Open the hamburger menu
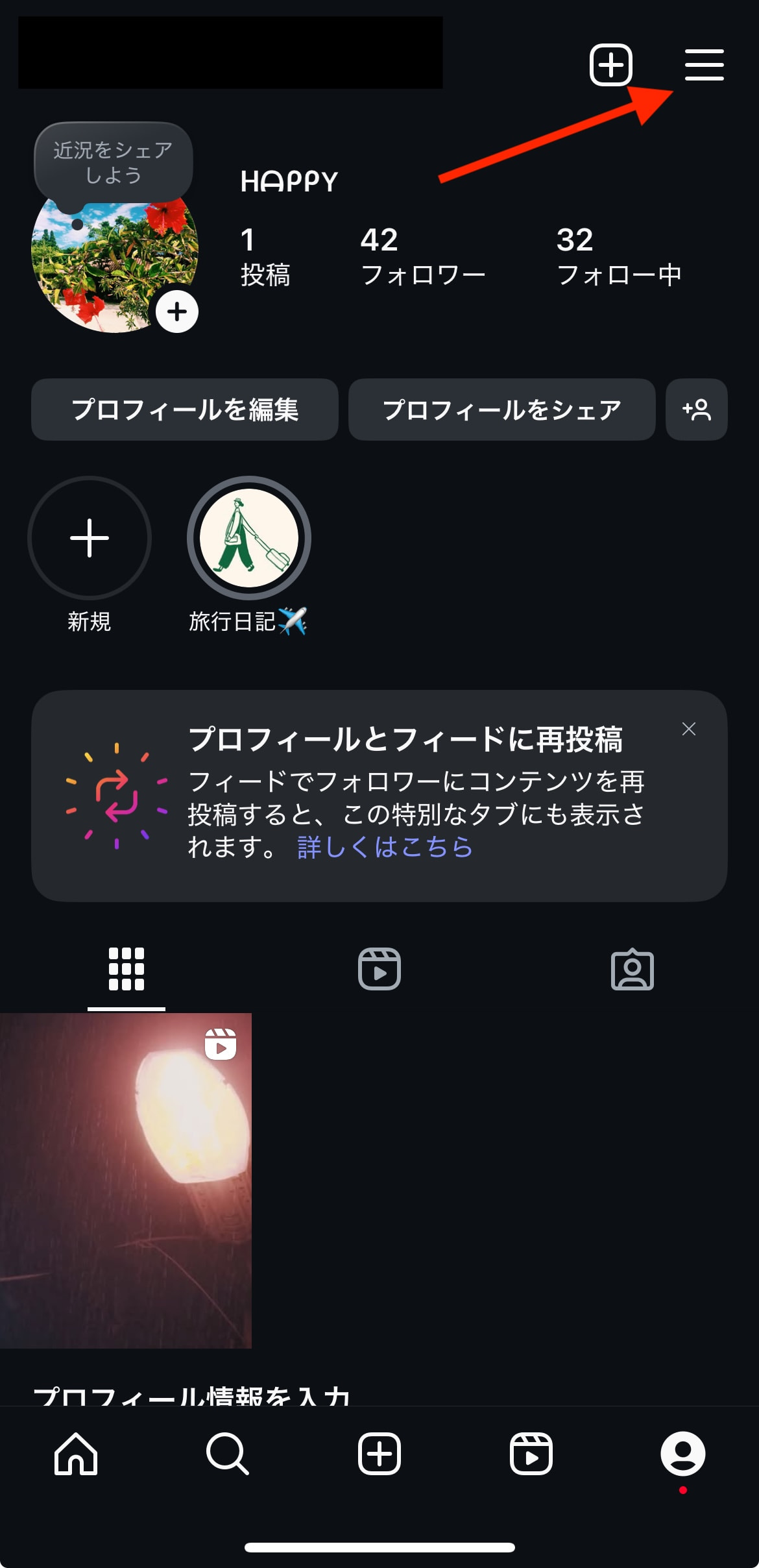Screen dimensions: 759x1568 coord(704,65)
